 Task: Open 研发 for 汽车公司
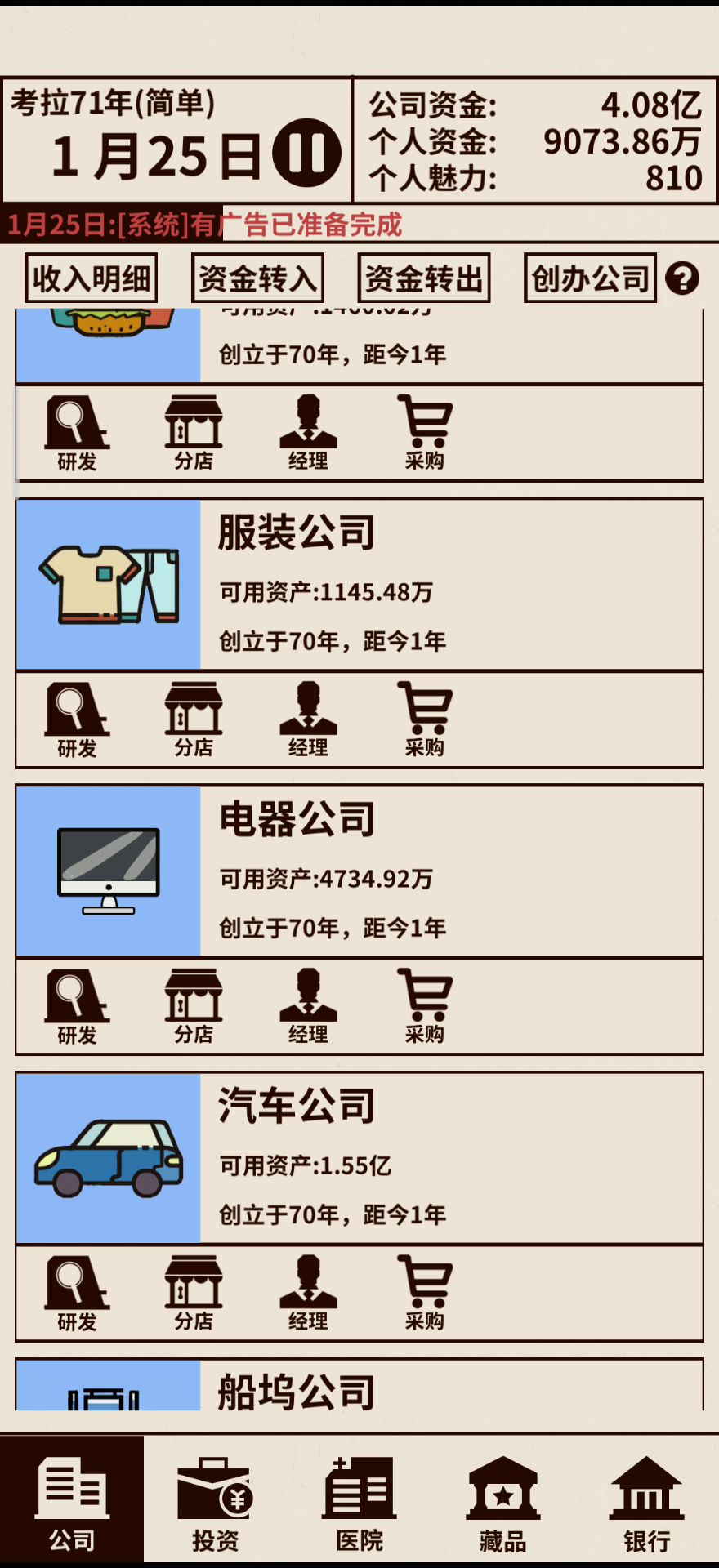77,1294
